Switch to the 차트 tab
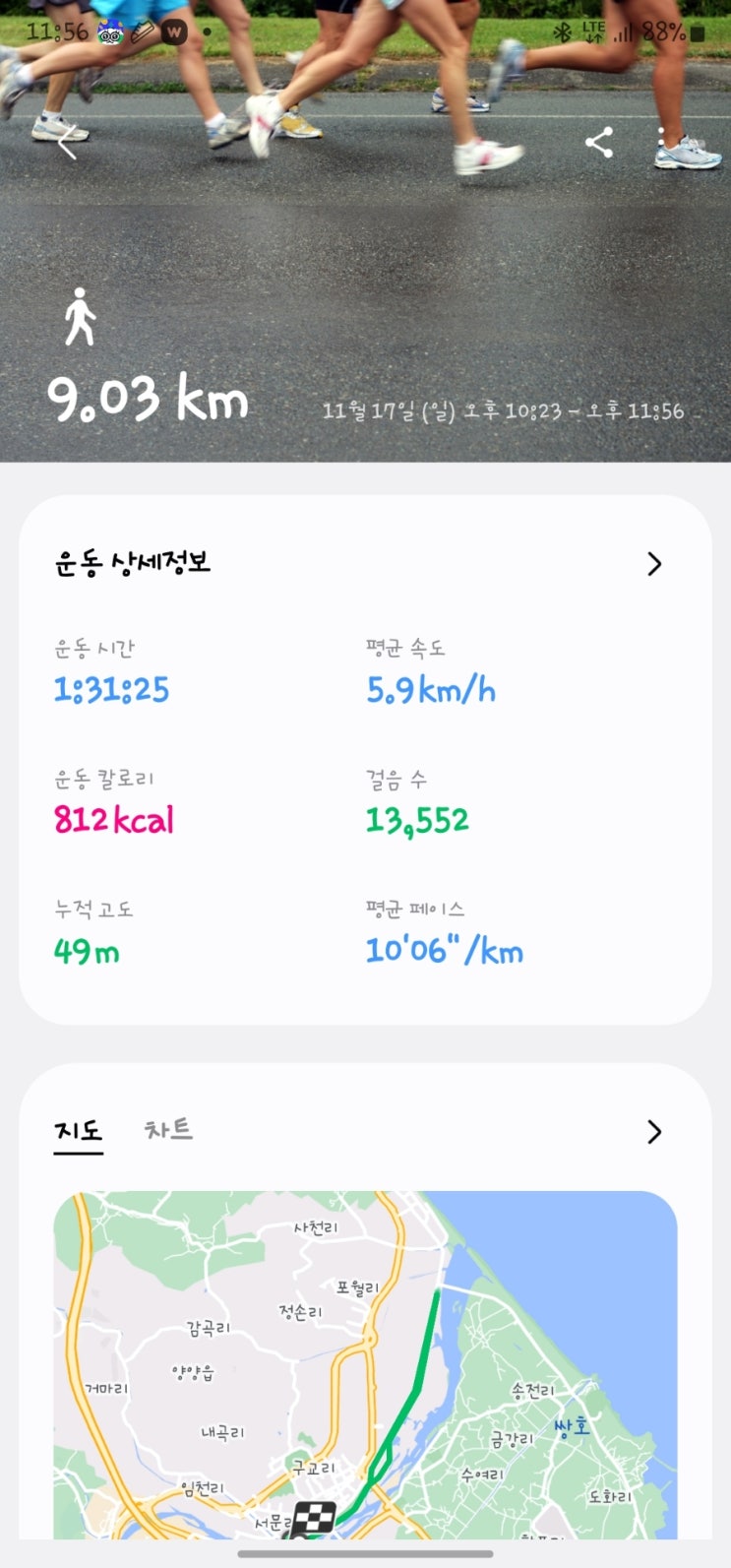 [168, 1130]
